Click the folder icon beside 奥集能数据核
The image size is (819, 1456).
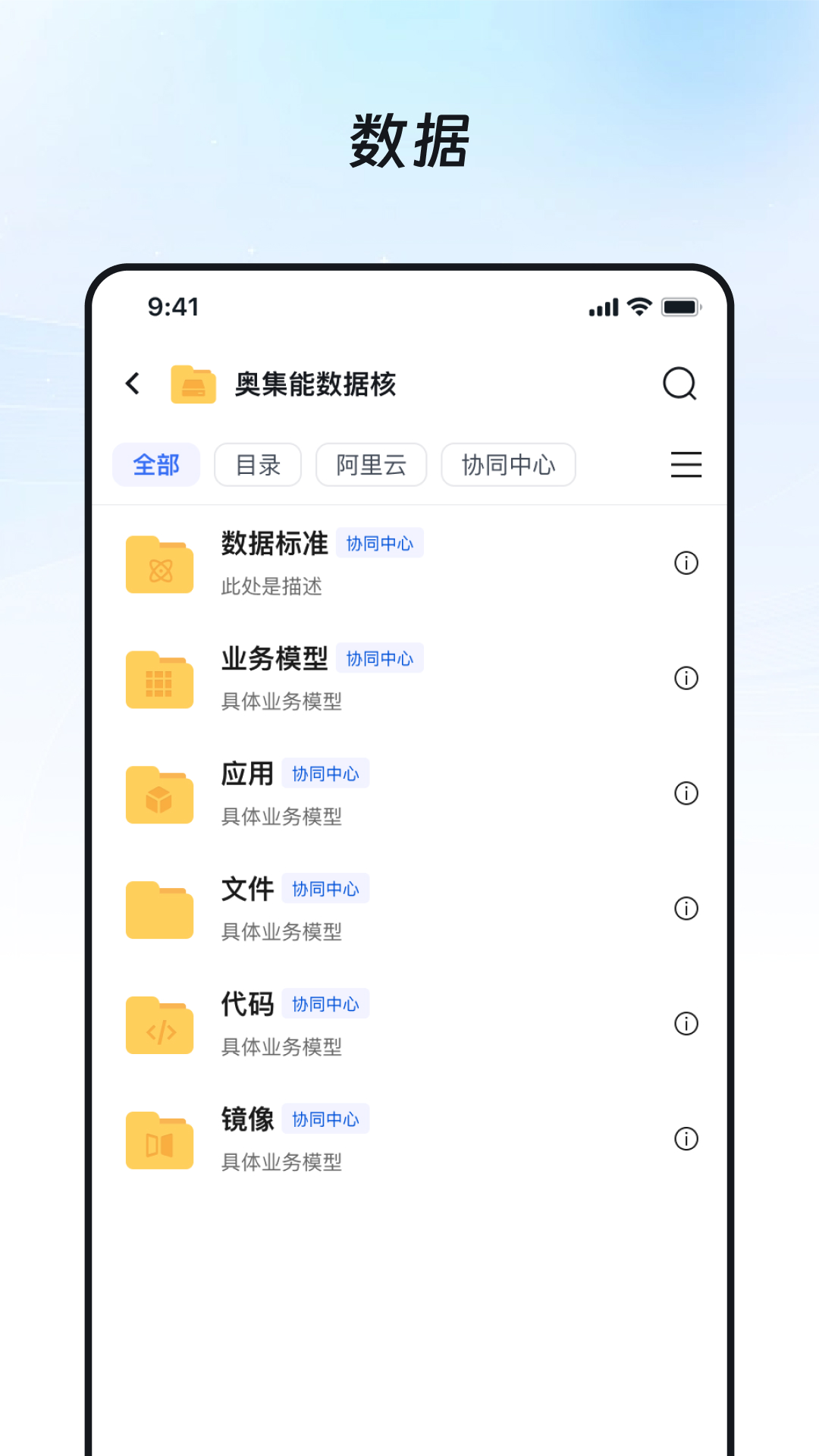(x=193, y=384)
